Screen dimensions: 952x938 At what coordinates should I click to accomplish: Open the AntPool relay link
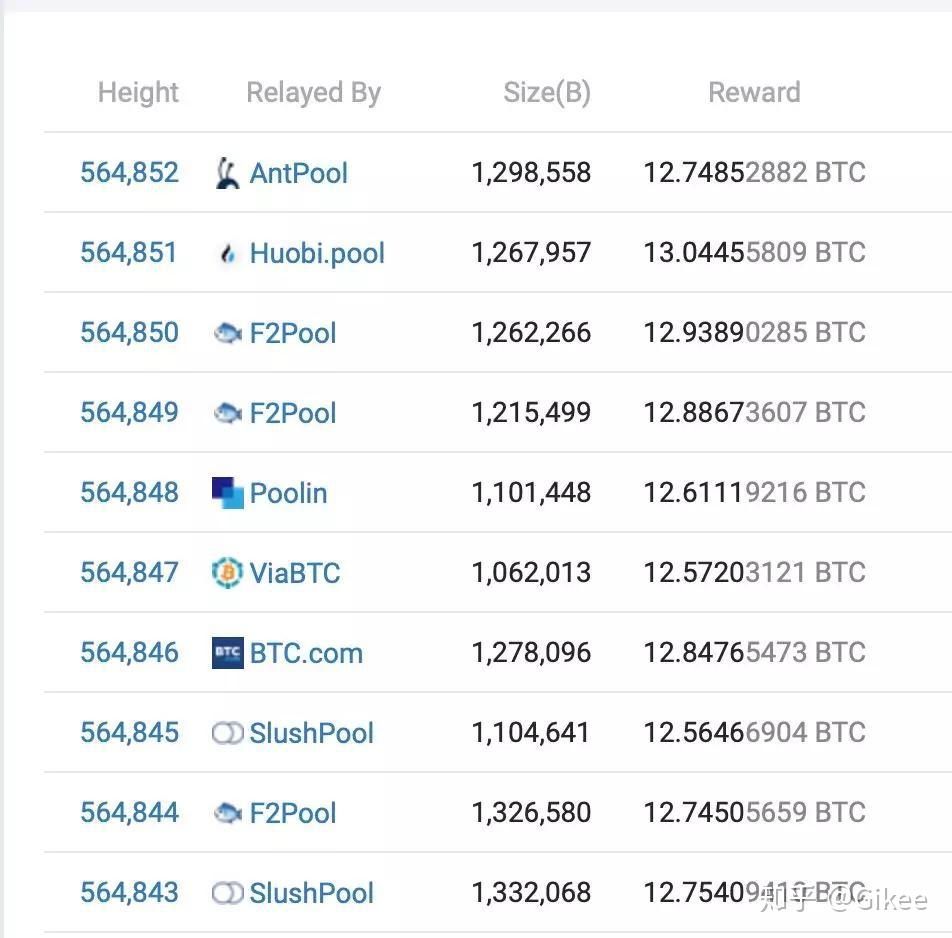coord(298,173)
